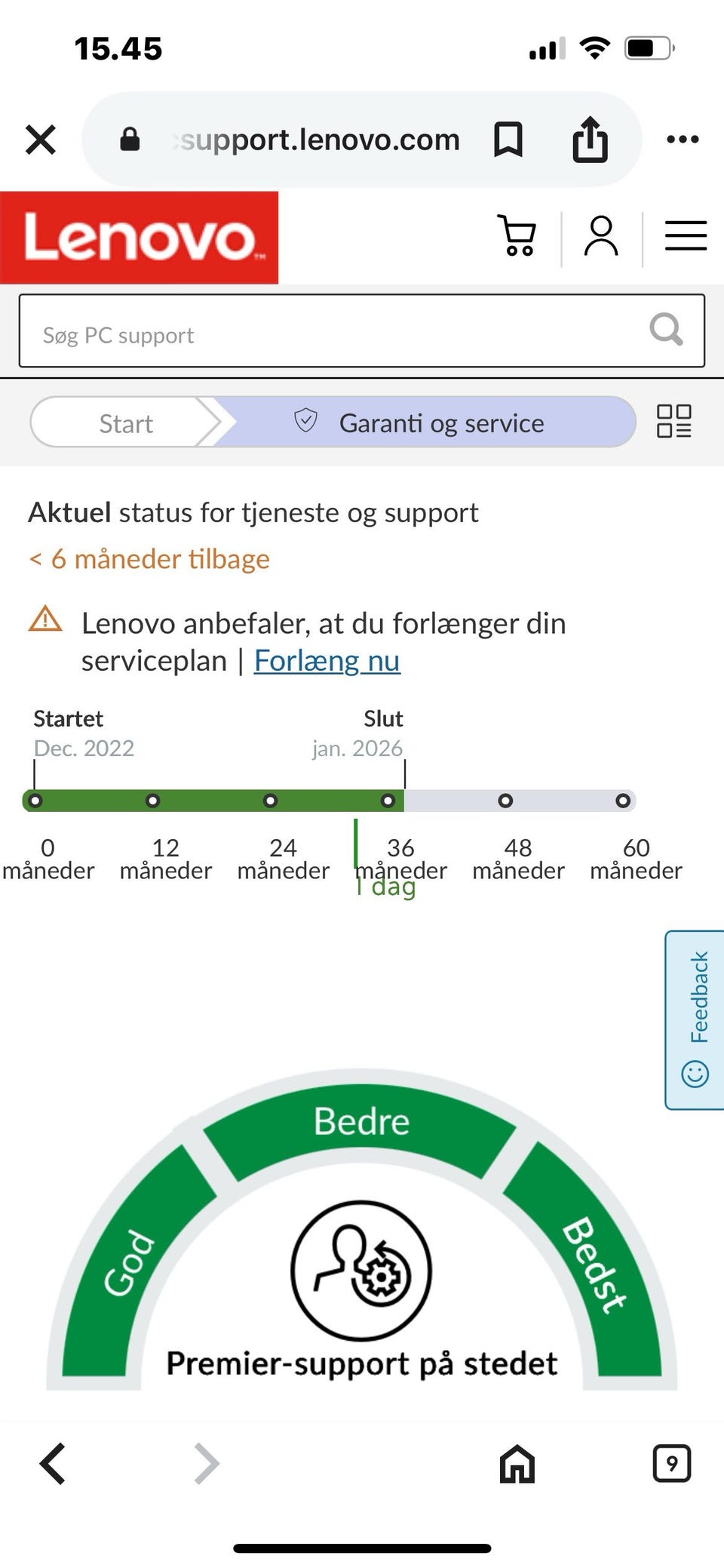Click the 6 måneder tilbage notice
The height and width of the screenshot is (1568, 724).
click(x=149, y=558)
